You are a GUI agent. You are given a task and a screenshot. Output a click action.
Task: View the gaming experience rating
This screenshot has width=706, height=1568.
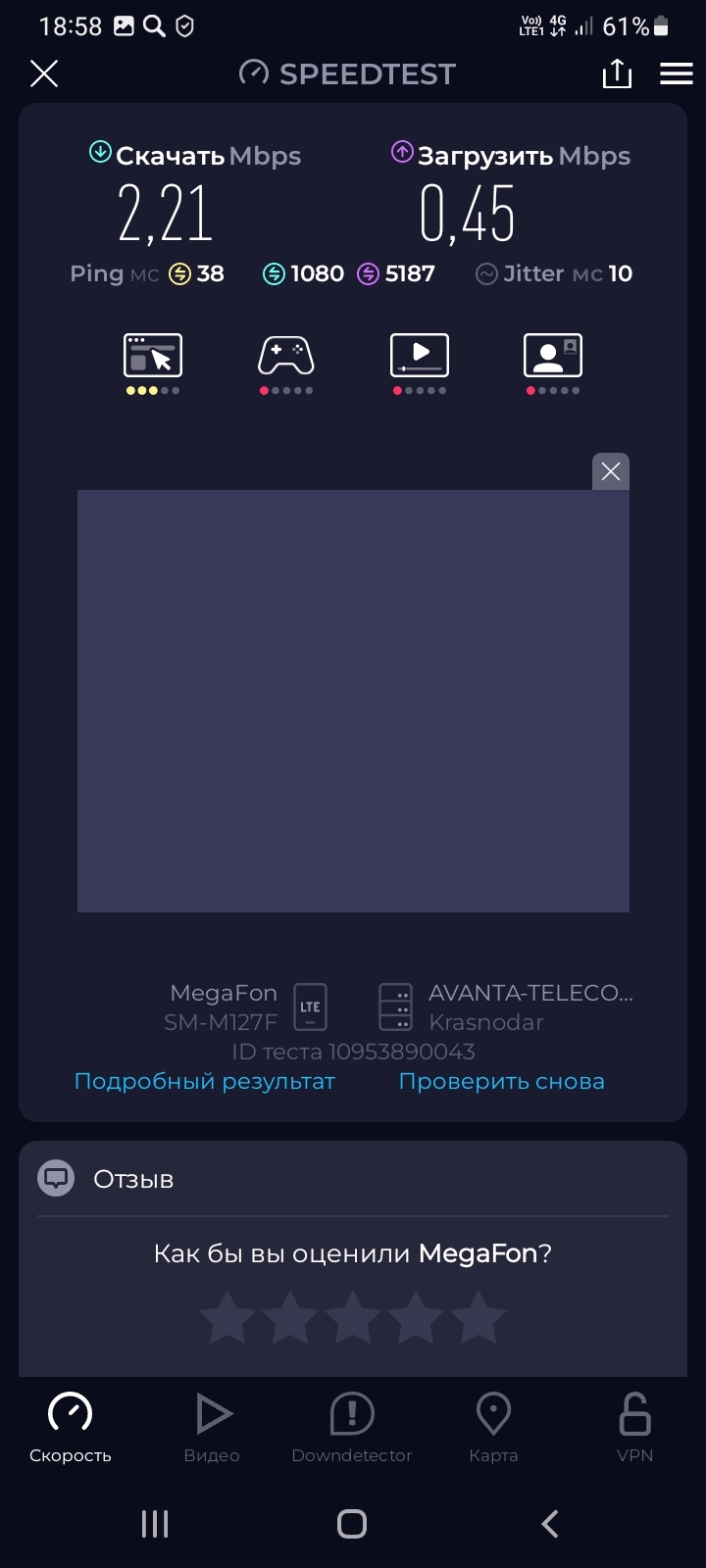point(286,363)
